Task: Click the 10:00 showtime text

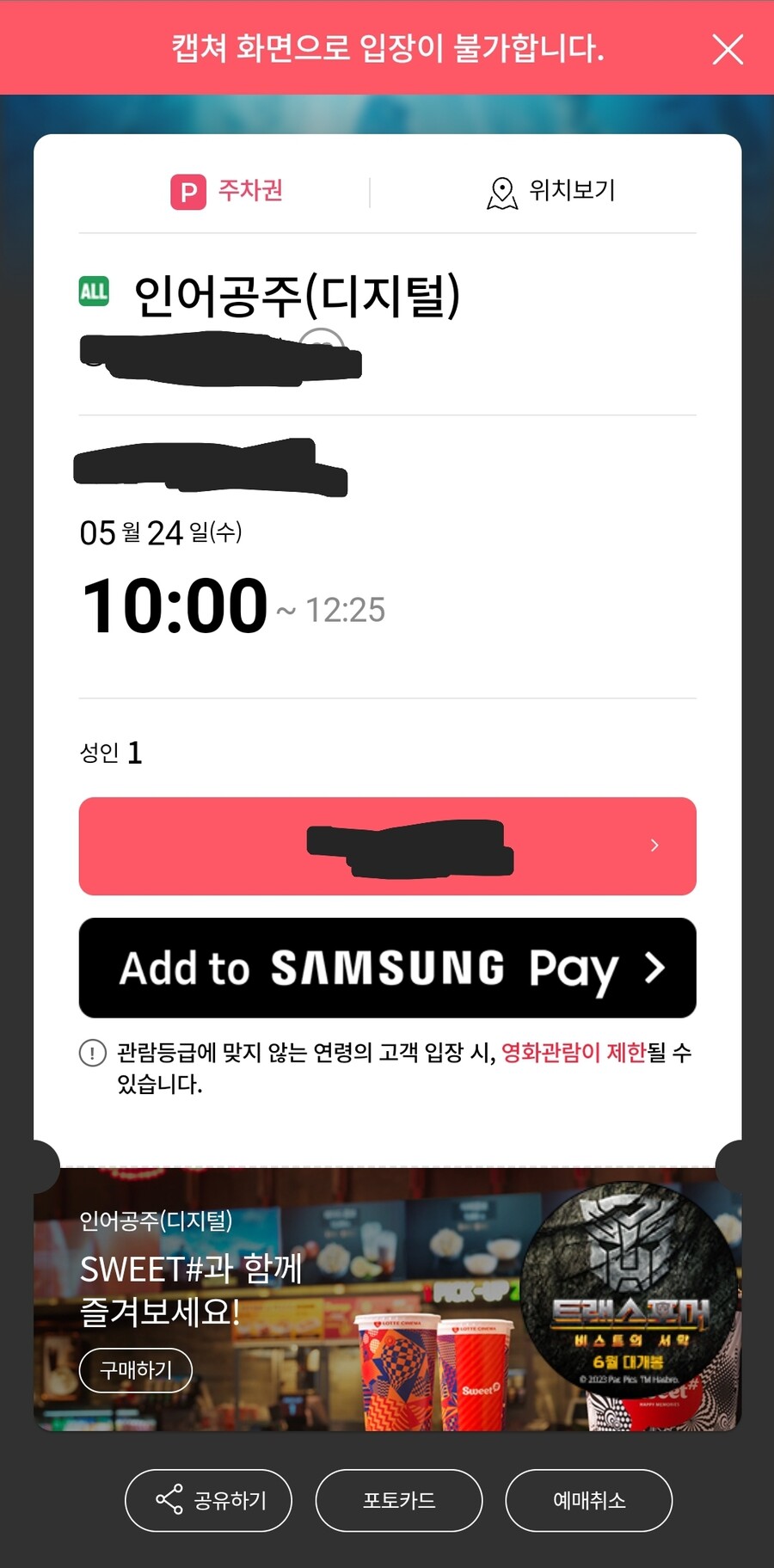Action: point(172,602)
